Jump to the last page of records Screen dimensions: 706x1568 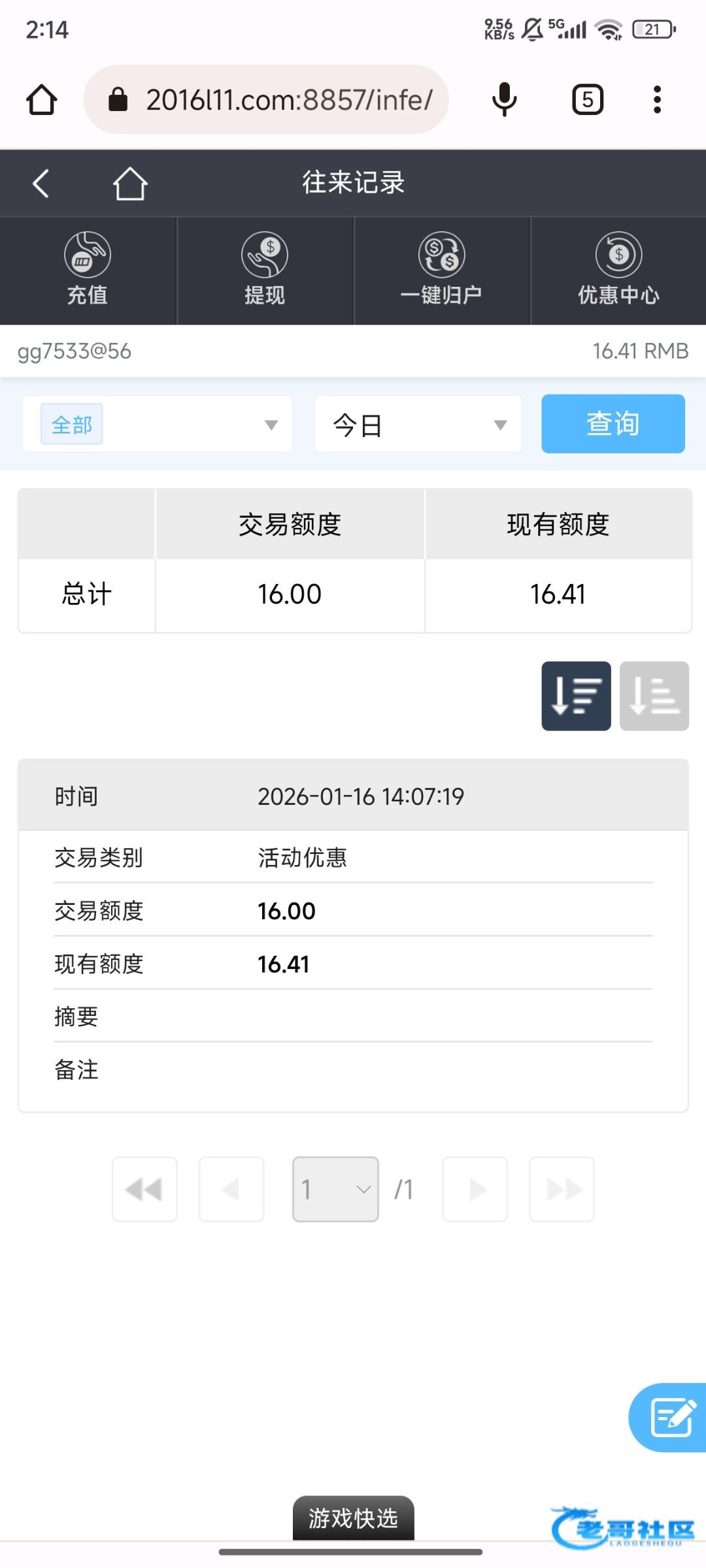562,1189
